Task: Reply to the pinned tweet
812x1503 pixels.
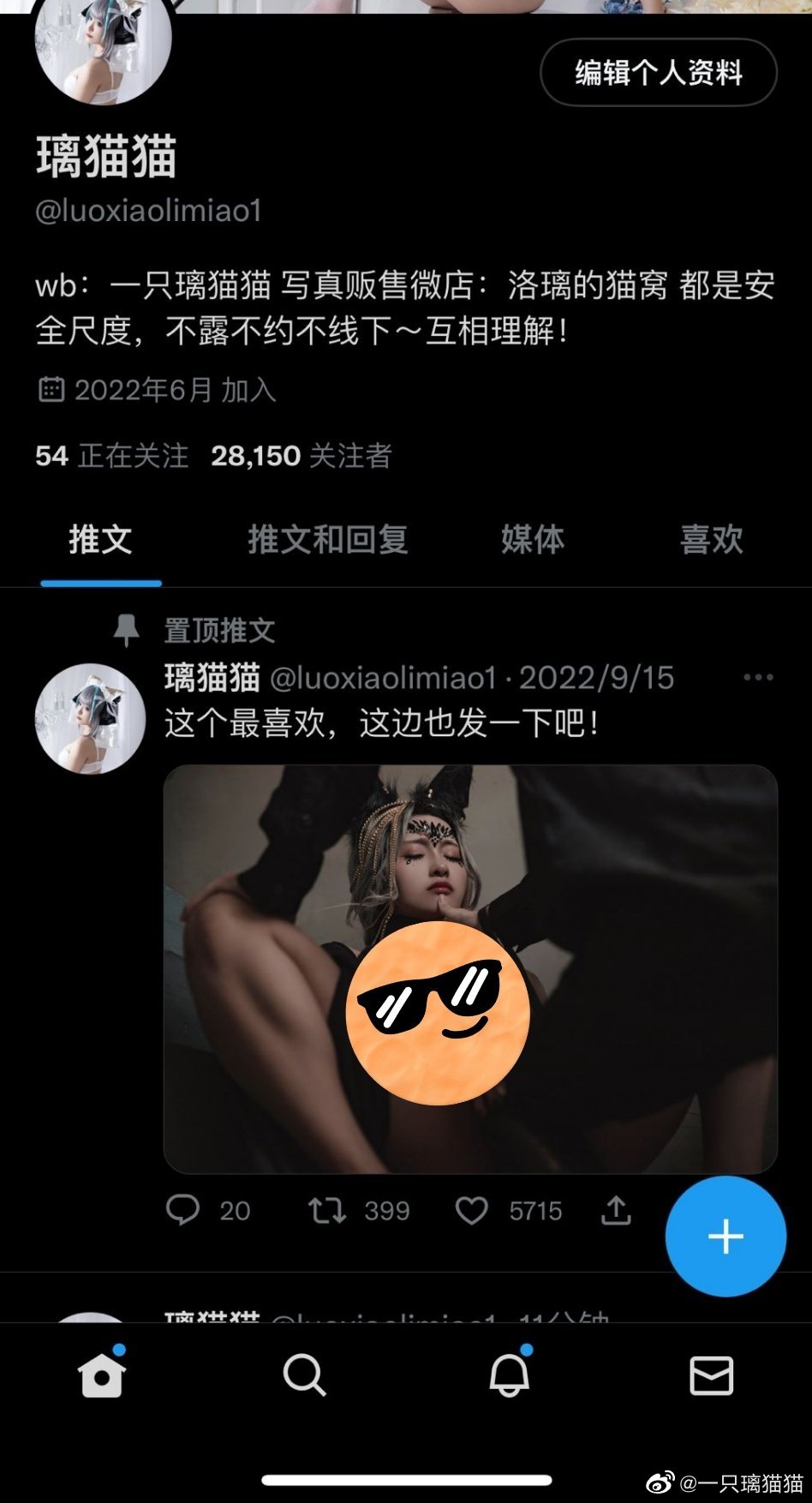Action: tap(183, 1210)
